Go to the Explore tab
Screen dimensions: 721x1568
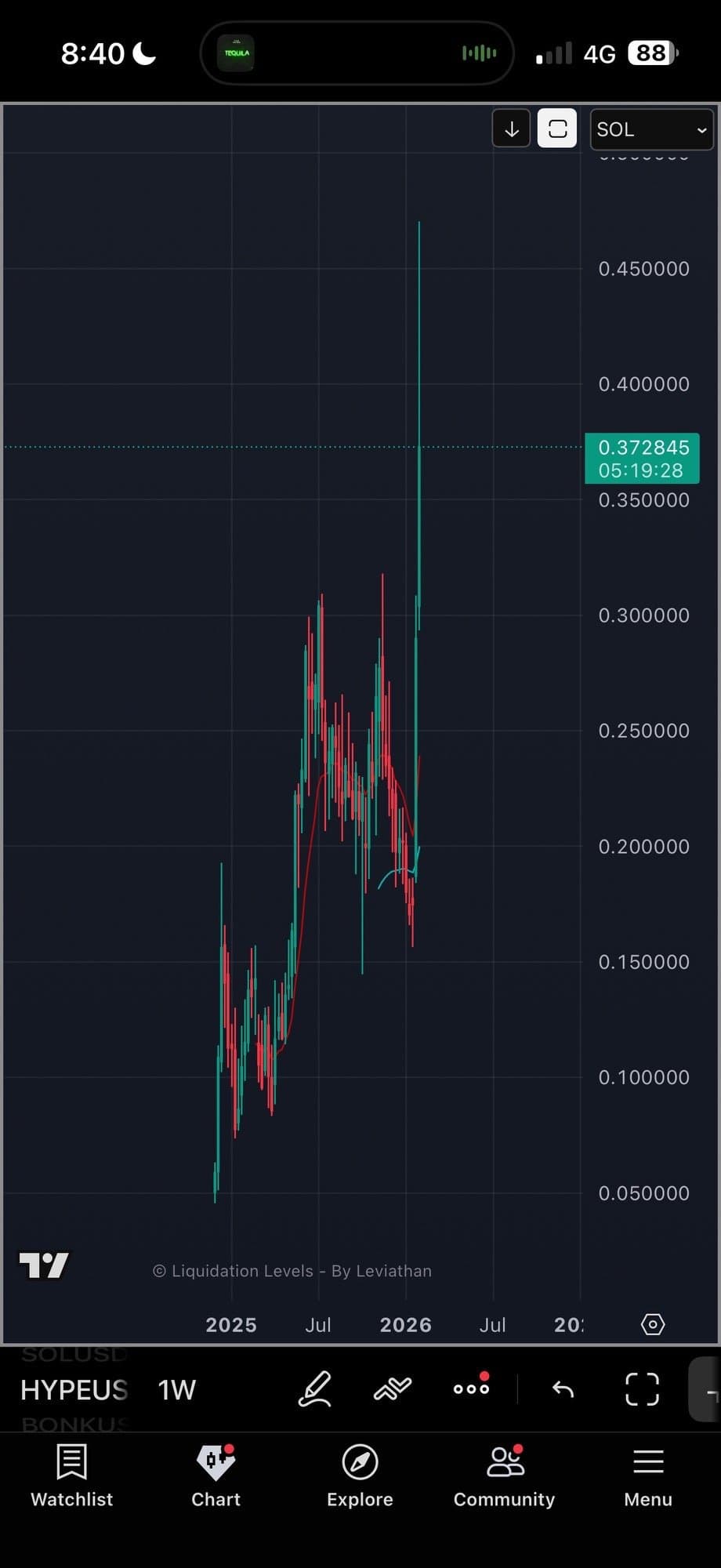point(360,1477)
